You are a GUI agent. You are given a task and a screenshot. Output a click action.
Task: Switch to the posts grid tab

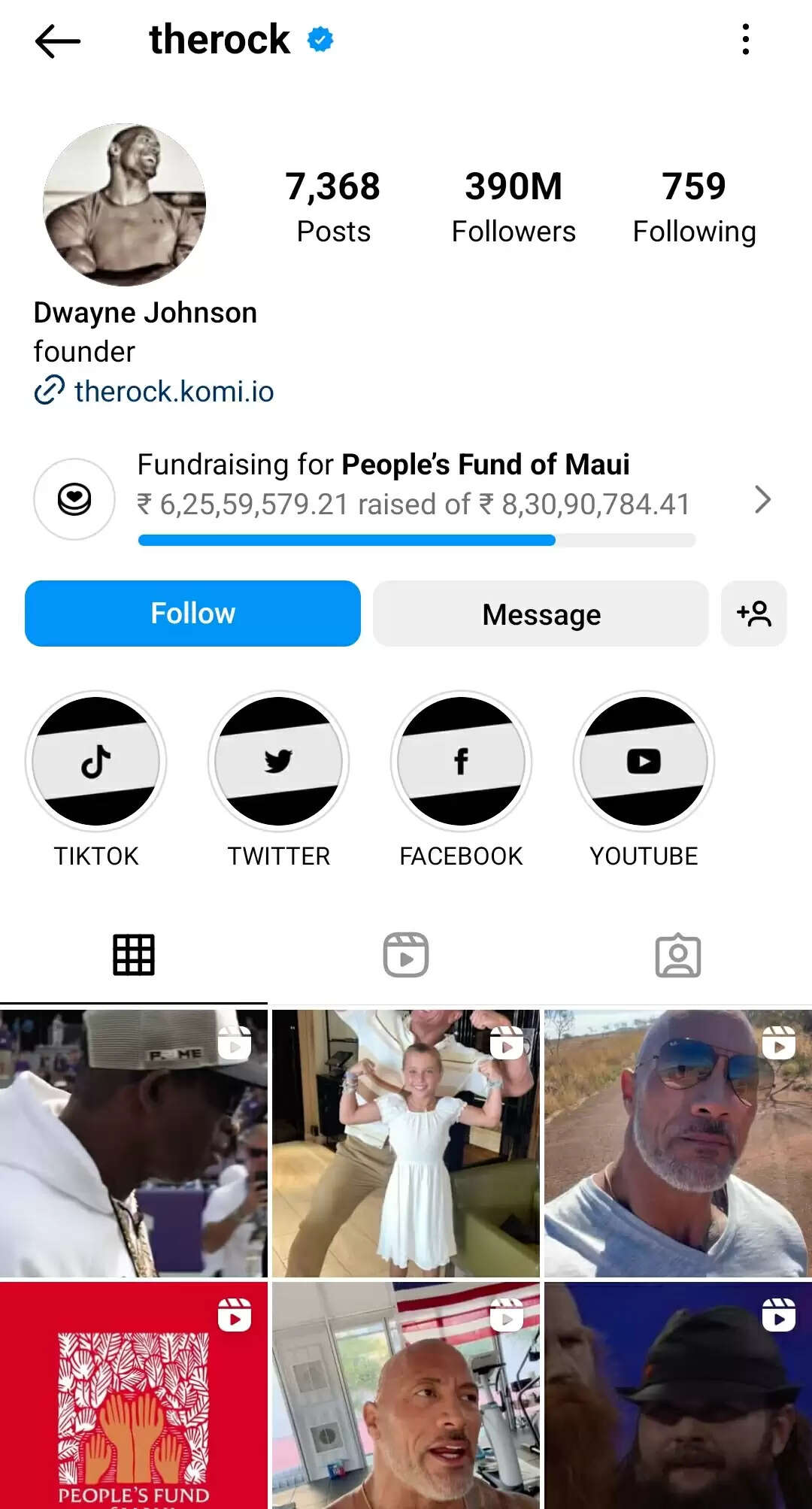coord(134,955)
